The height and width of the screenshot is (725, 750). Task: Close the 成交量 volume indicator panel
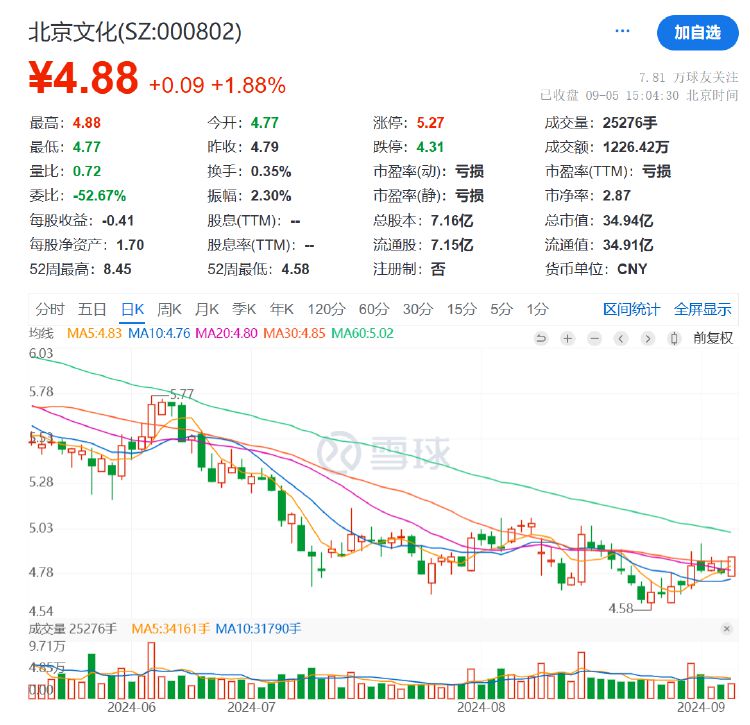(726, 629)
